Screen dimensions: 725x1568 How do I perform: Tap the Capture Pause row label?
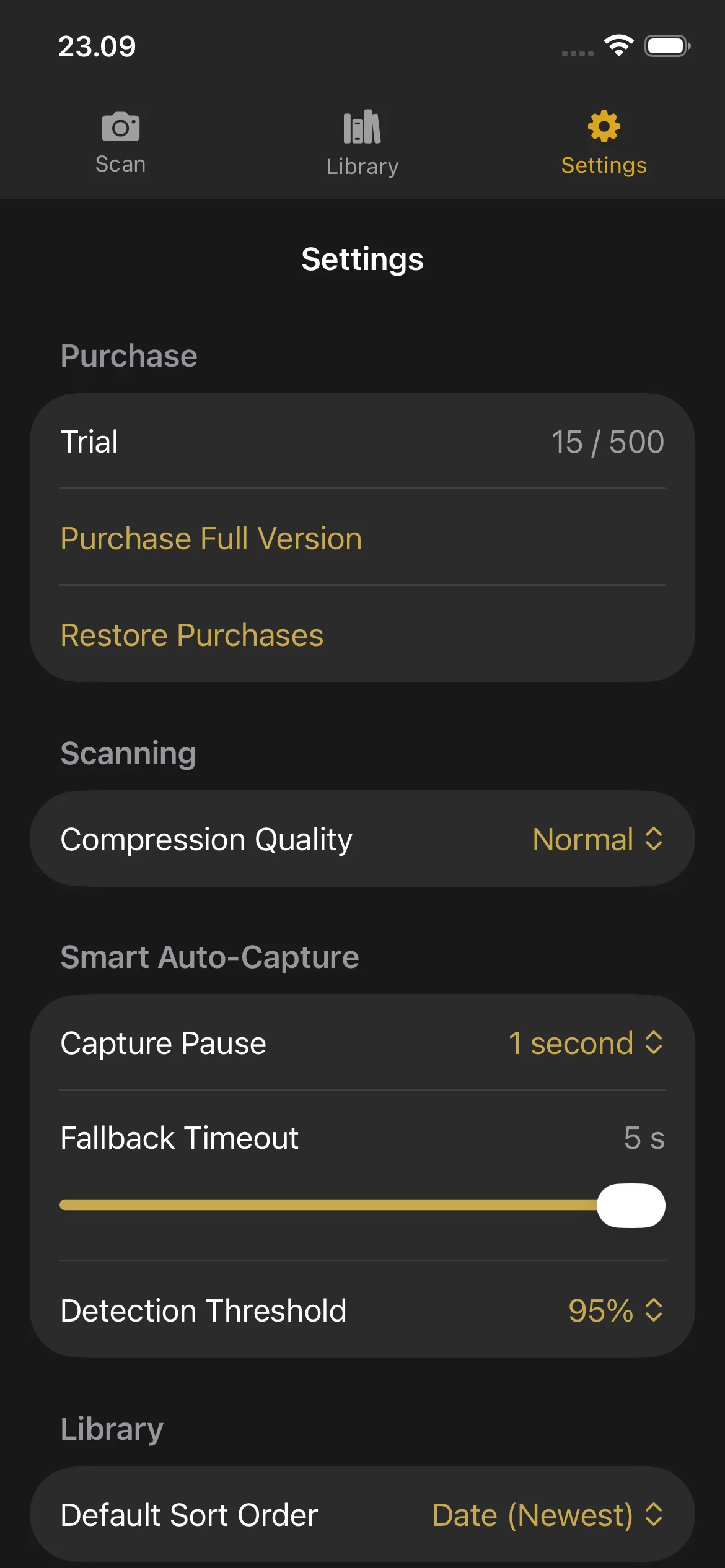pos(162,1043)
